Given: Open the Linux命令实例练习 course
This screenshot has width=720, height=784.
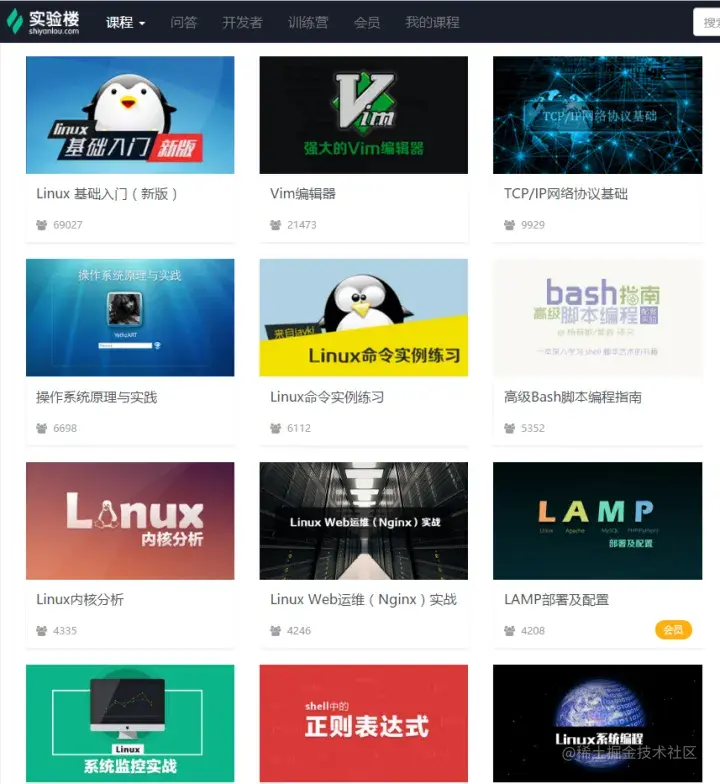Looking at the screenshot, I should [x=363, y=318].
